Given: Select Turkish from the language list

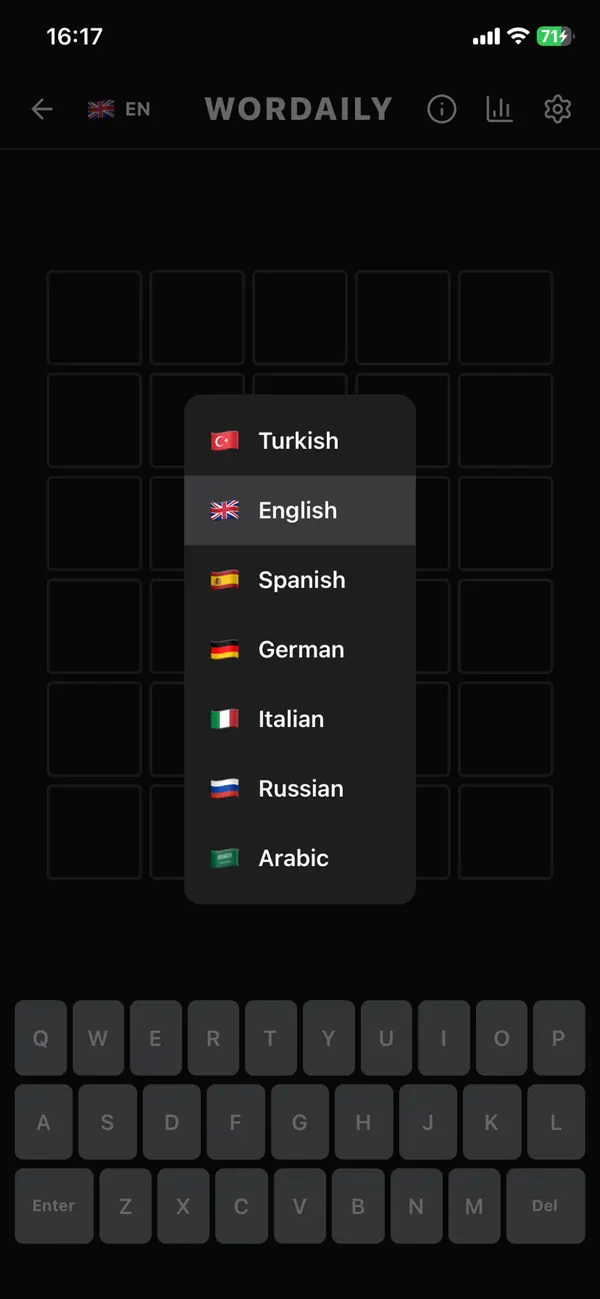Looking at the screenshot, I should coord(300,440).
